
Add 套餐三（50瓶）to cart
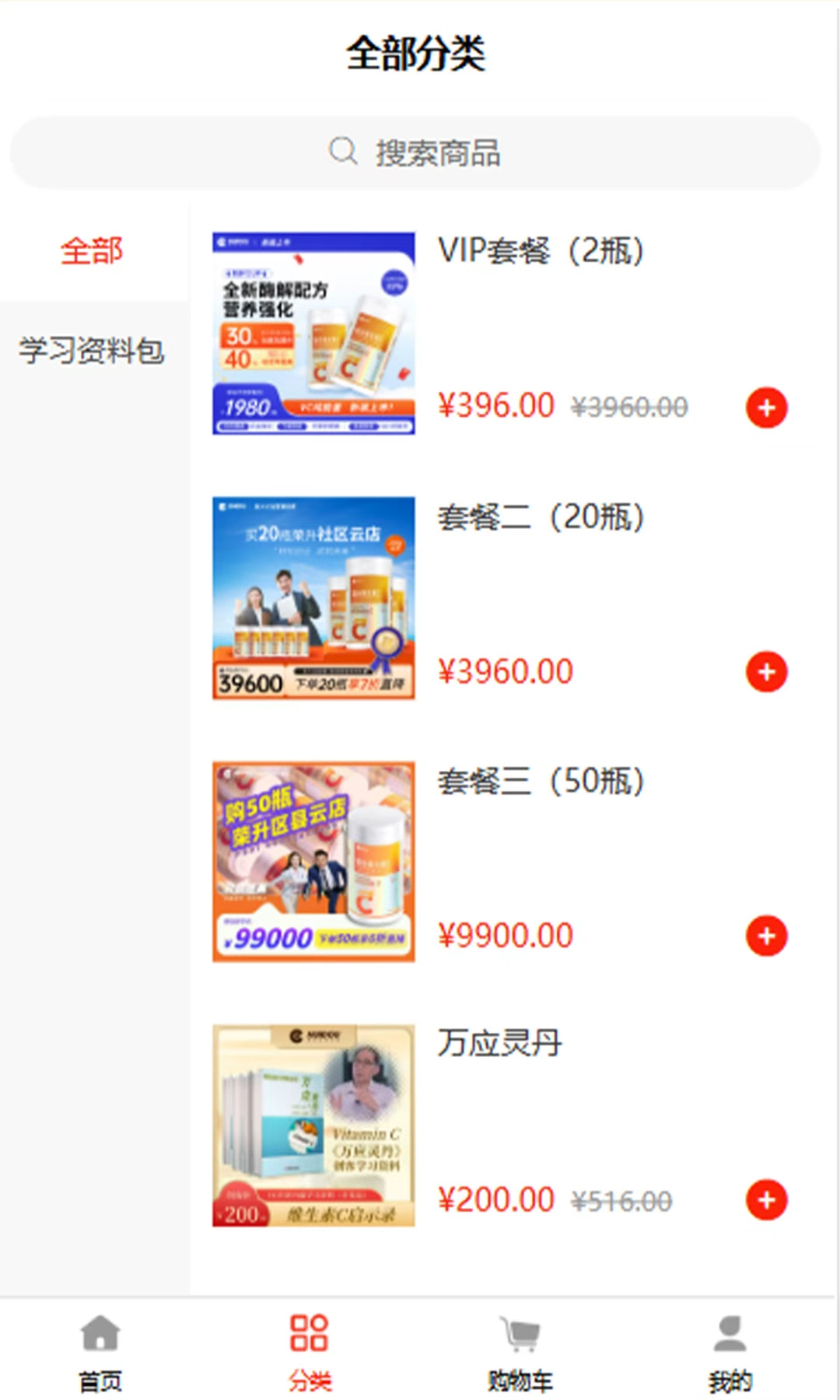point(766,936)
